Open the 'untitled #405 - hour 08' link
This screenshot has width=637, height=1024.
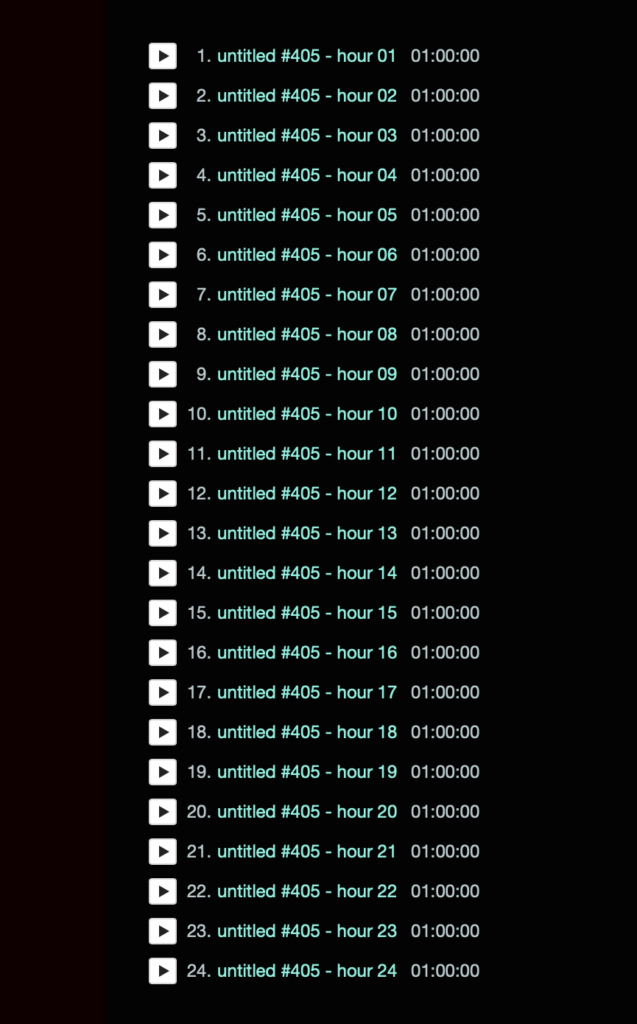tap(307, 335)
